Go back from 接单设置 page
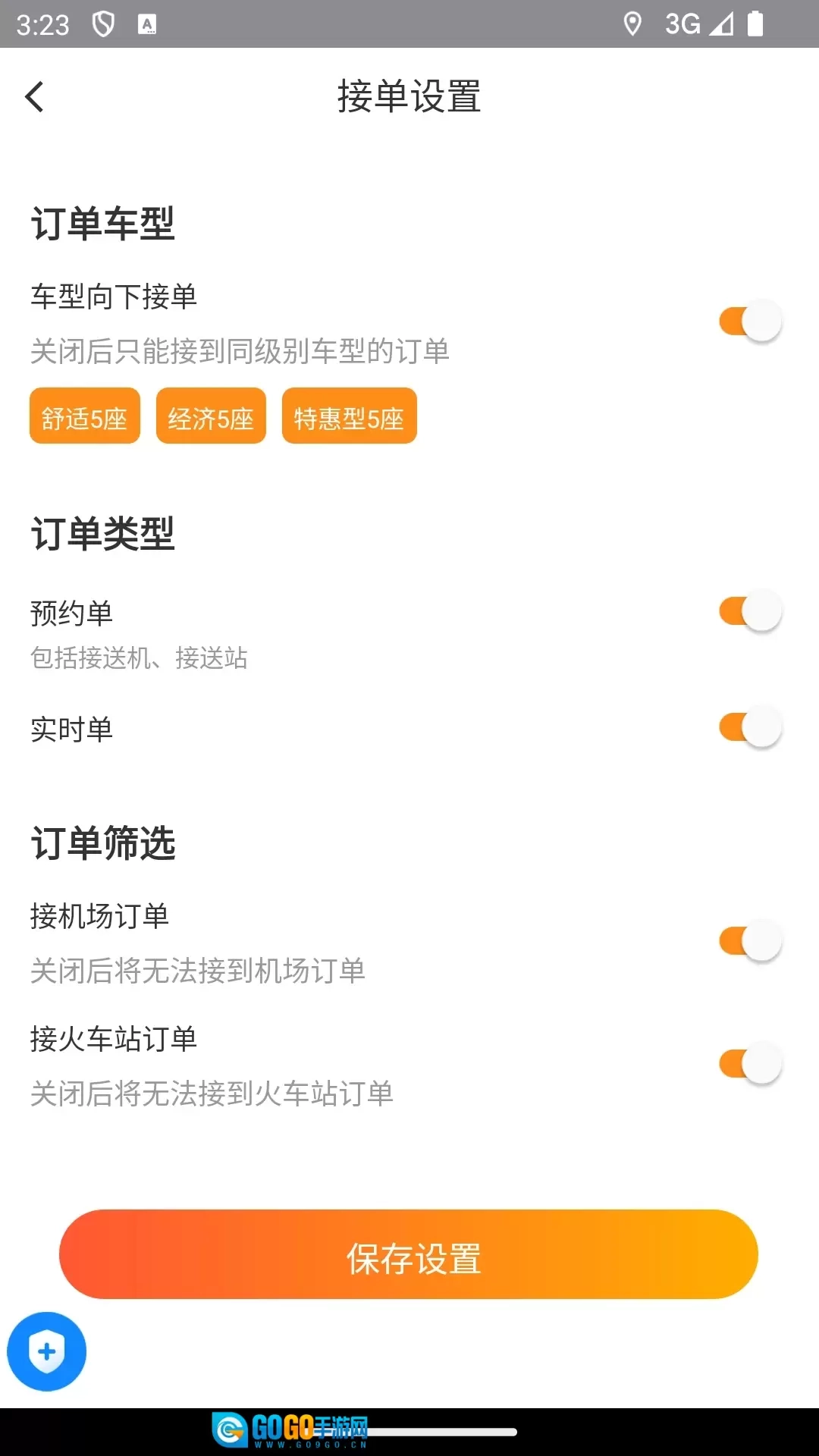Viewport: 819px width, 1456px height. 35,97
